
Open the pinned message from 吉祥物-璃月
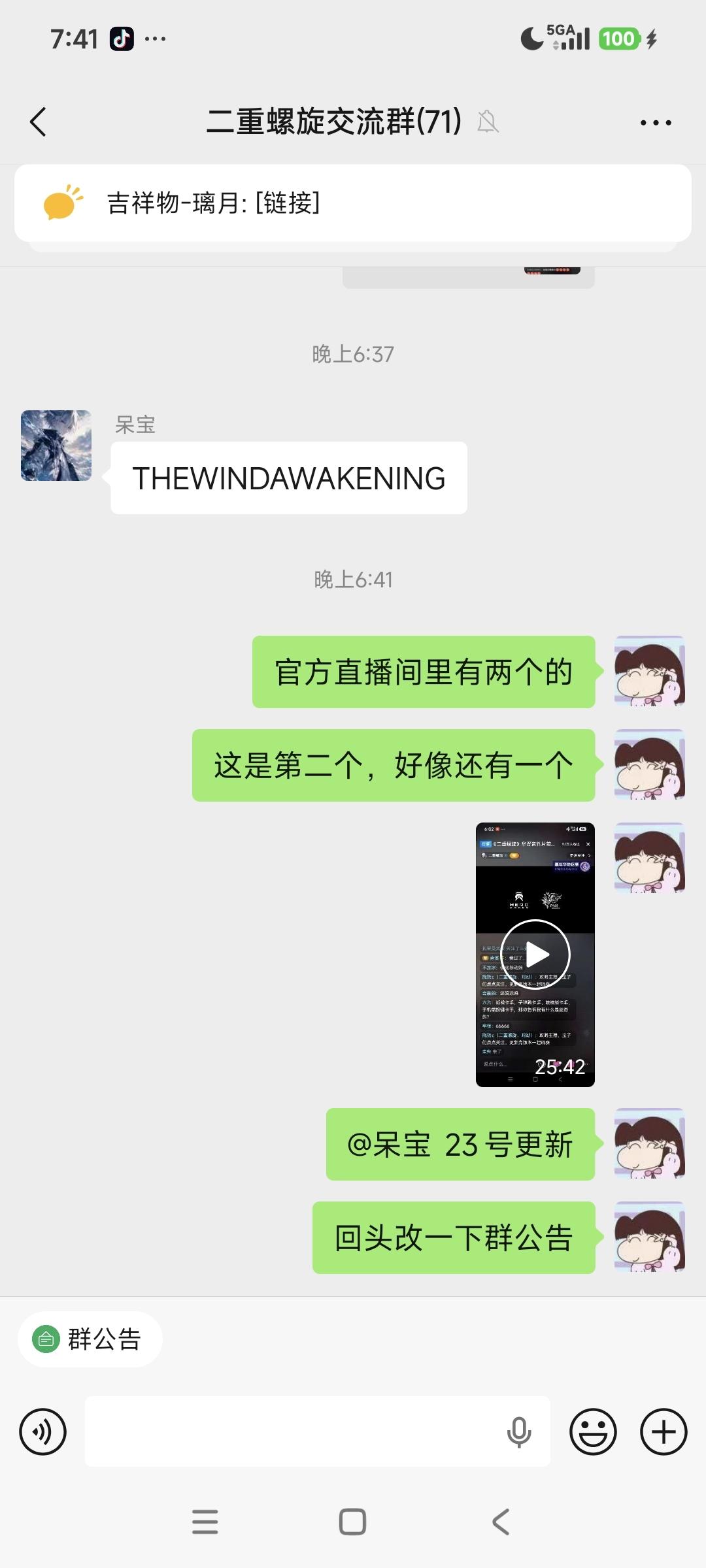pos(352,203)
